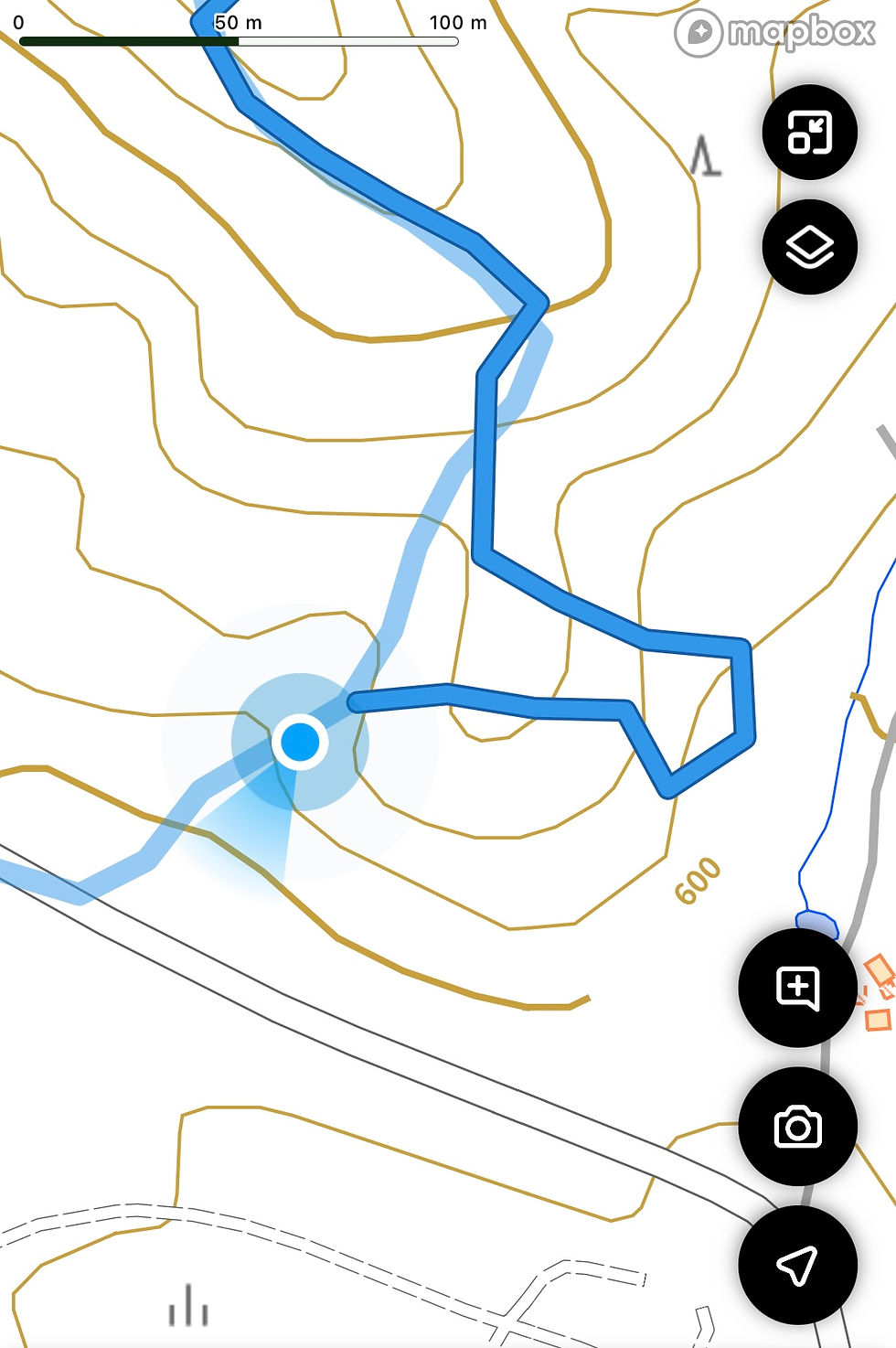Collapse the map to smaller view
The height and width of the screenshot is (1348, 896).
click(x=809, y=133)
